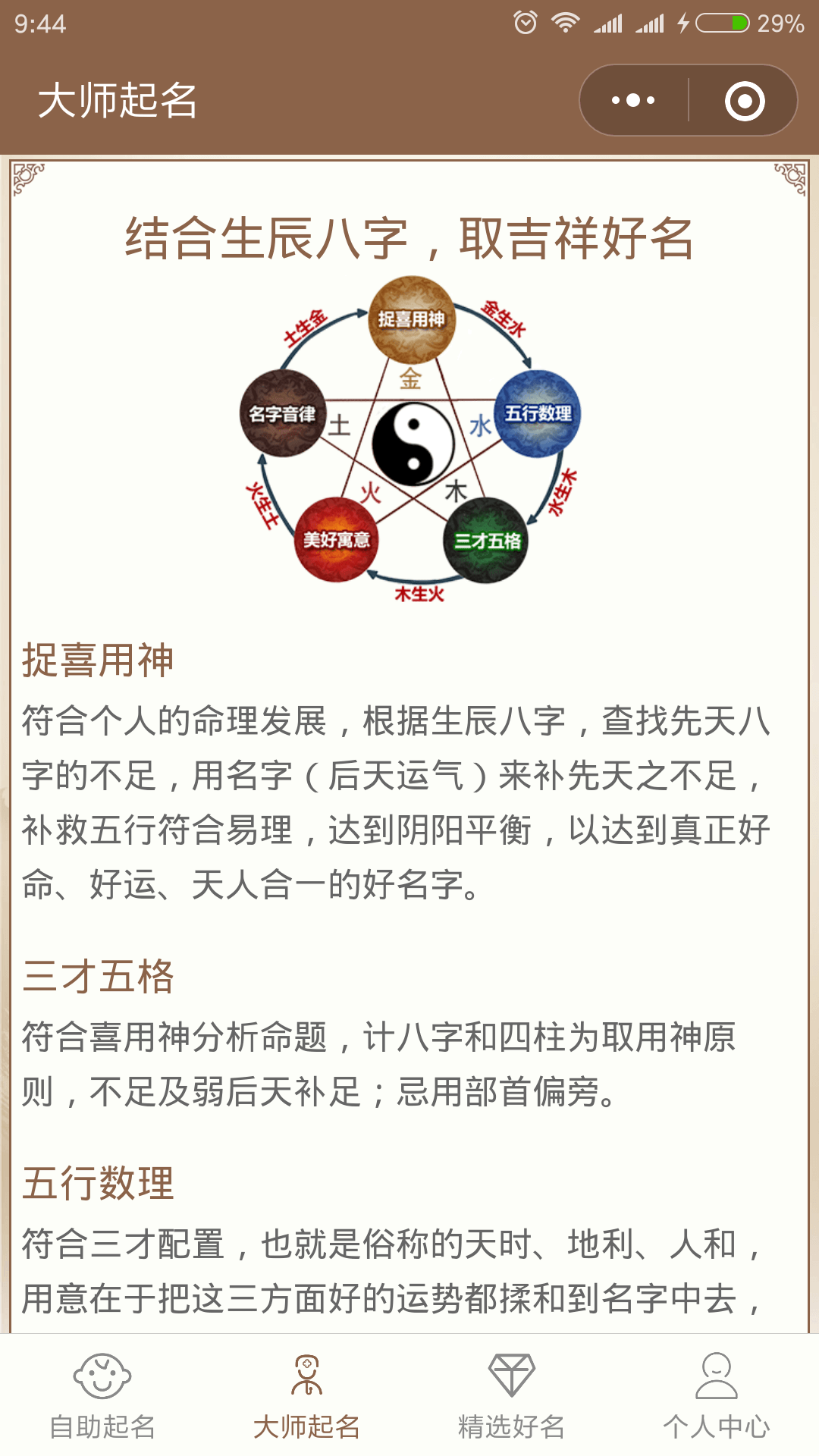819x1456 pixels.
Task: Close the mini program with circle button
Action: (x=744, y=100)
